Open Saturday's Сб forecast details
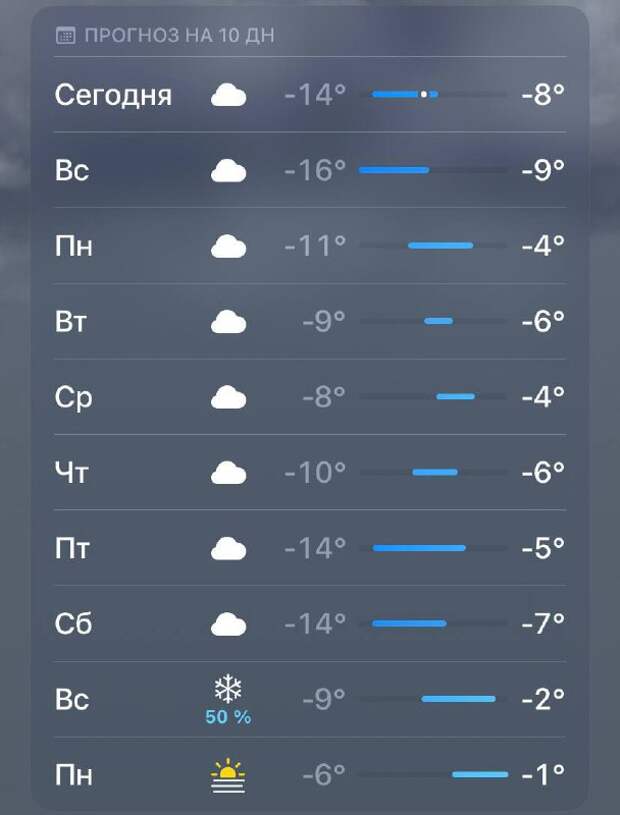The height and width of the screenshot is (815, 620). [310, 624]
